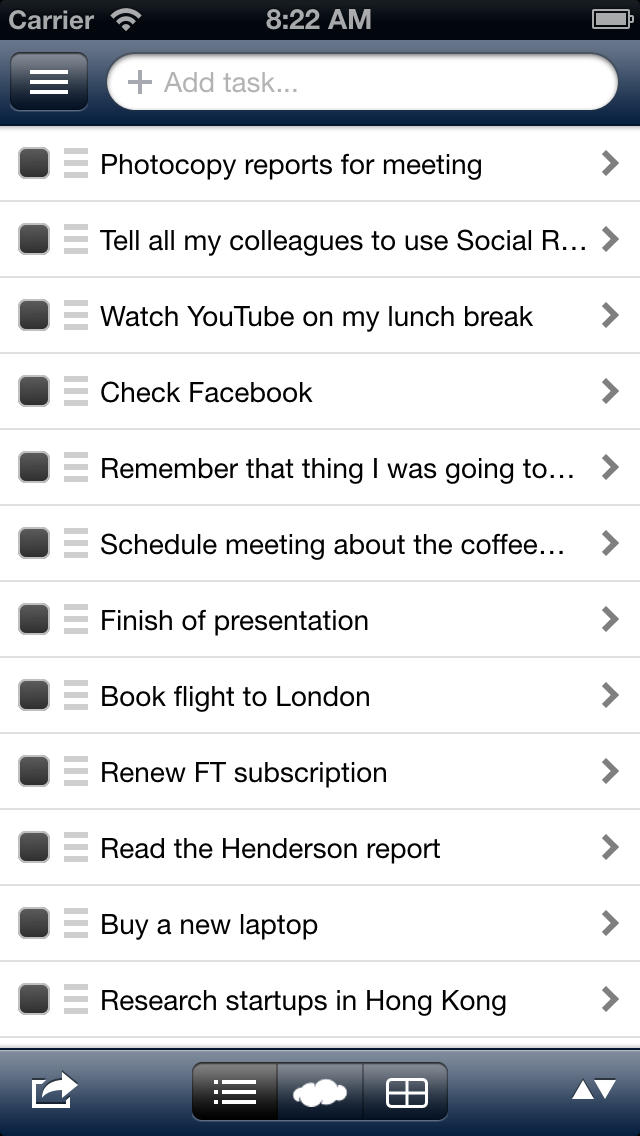Check the Remember that thing task box
Screen dimensions: 640x1136
(34, 467)
